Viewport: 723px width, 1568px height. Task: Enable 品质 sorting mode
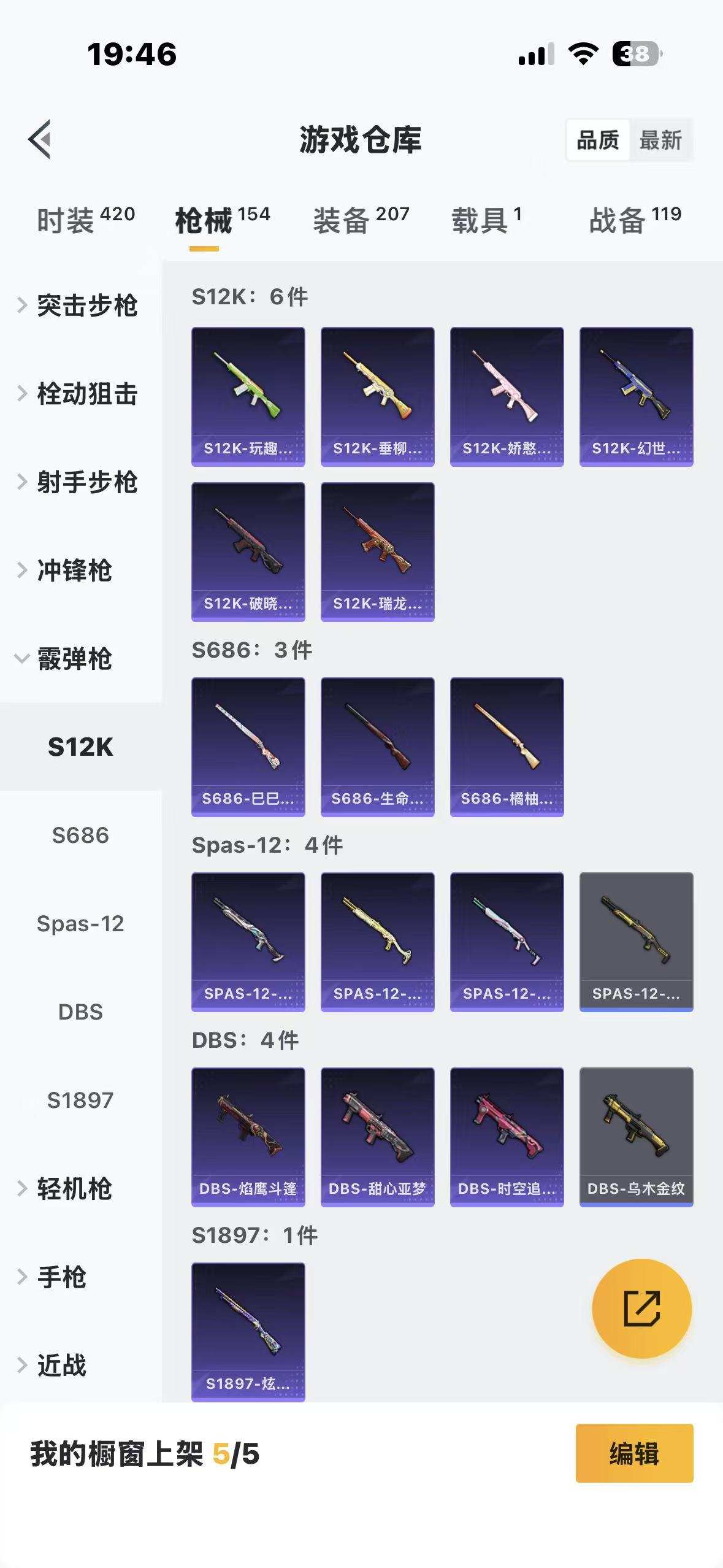coord(598,140)
